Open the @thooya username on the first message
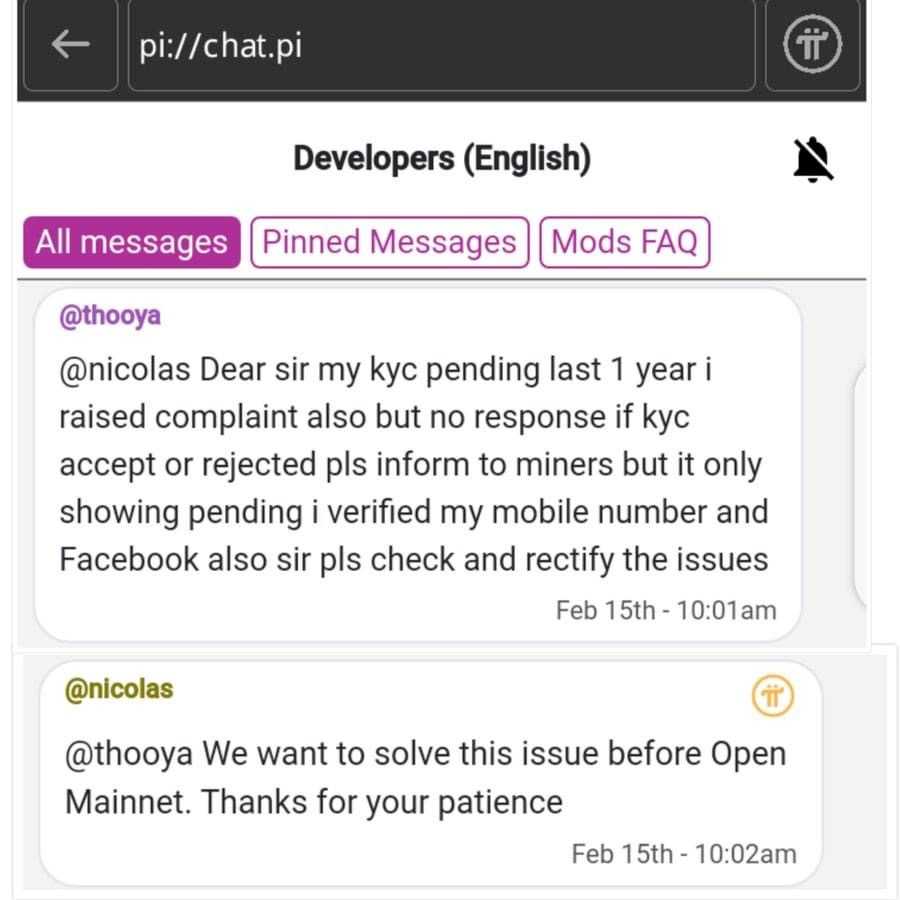The image size is (900, 900). [110, 317]
